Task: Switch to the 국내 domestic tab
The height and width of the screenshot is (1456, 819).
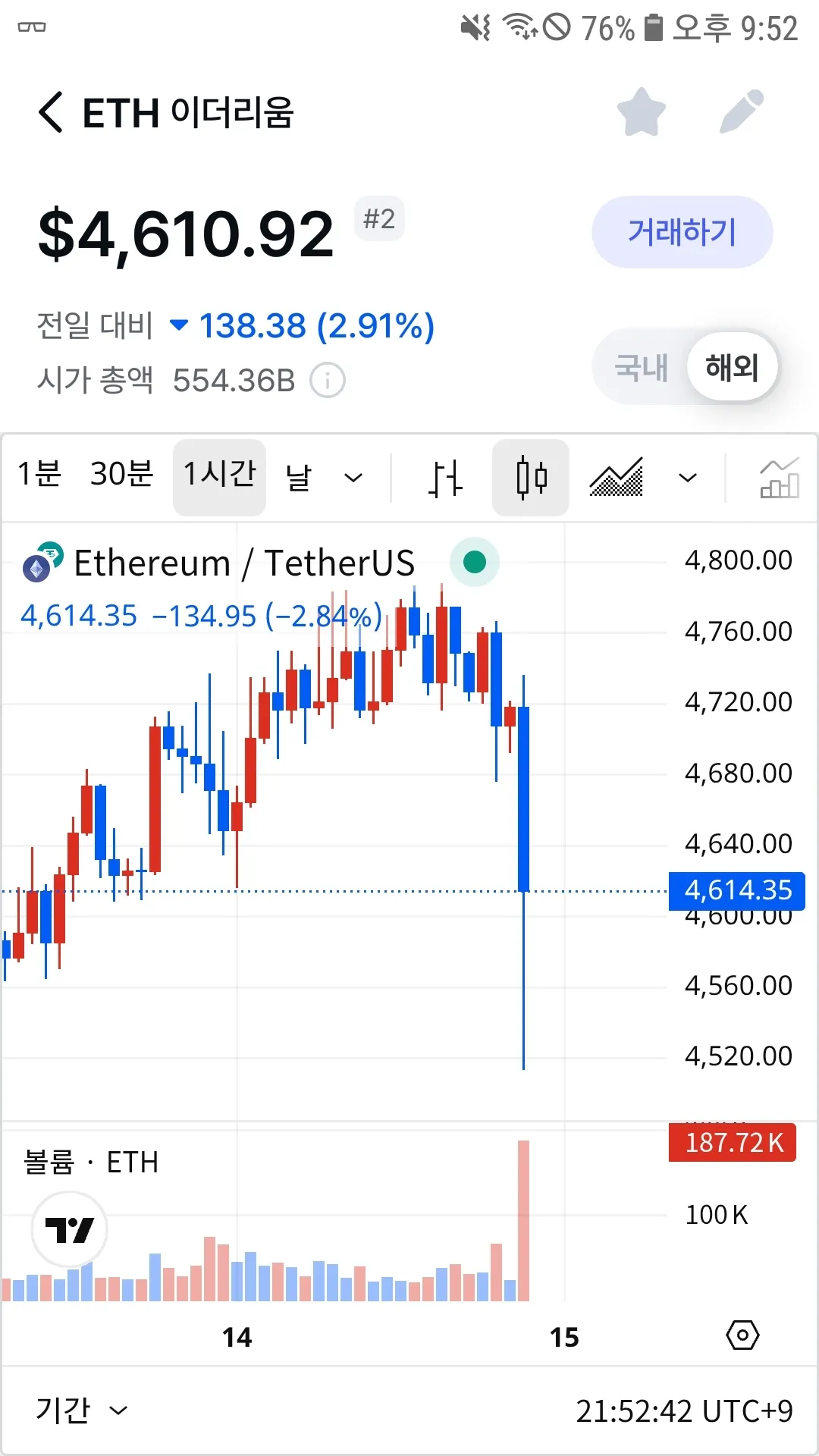Action: (641, 368)
